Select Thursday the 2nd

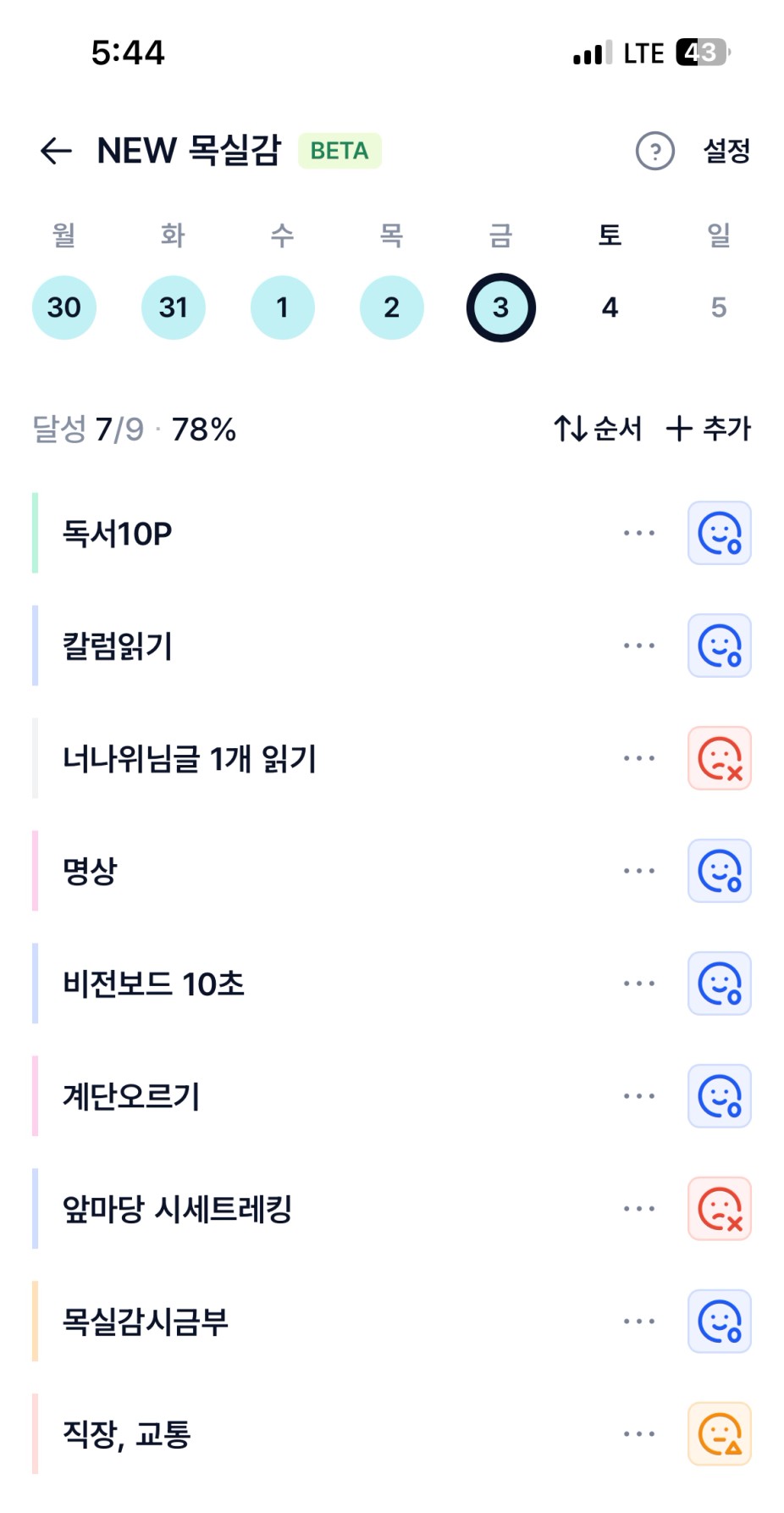[391, 308]
